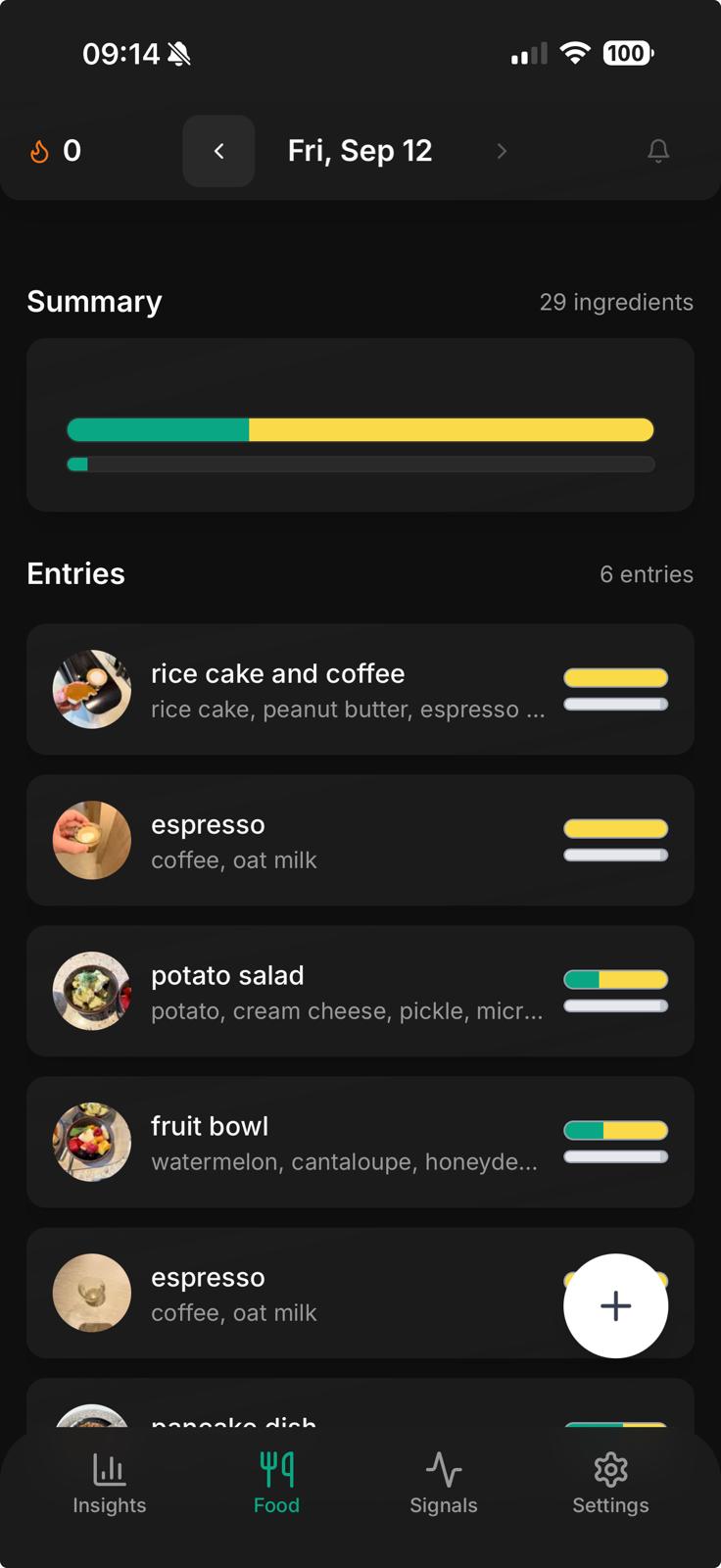This screenshot has width=721, height=1568.
Task: Open the Signals waveform icon
Action: (x=443, y=1469)
